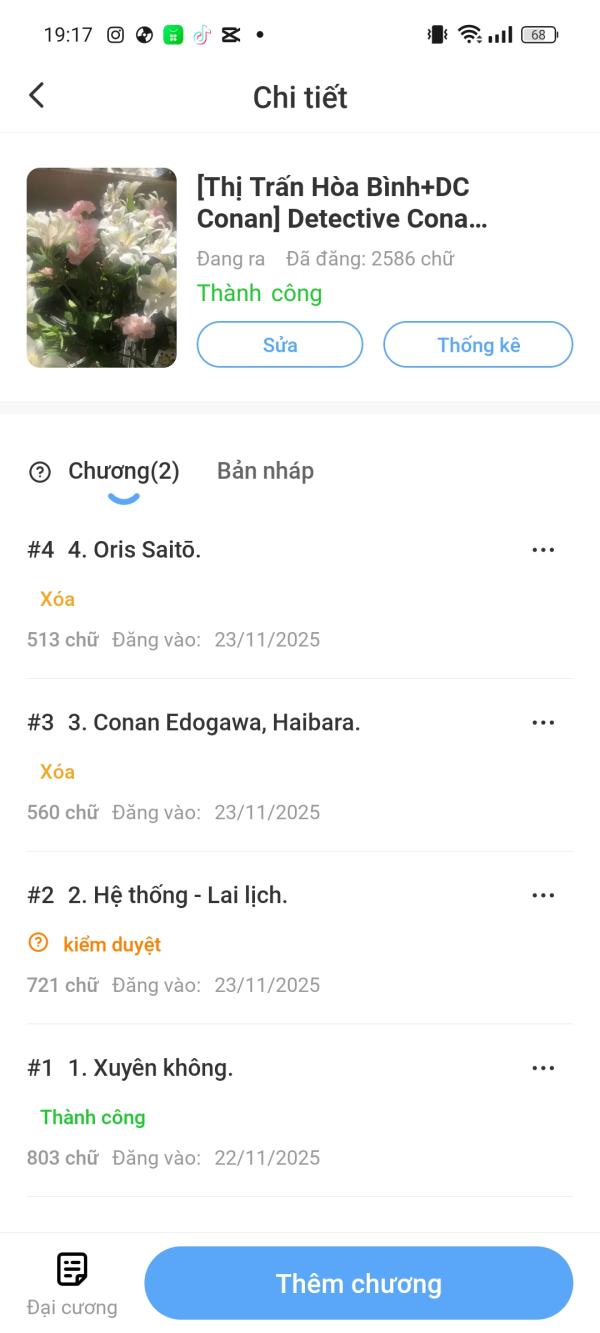Open chapter 3. Conan Edogawa, Haibara
Screen dimensions: 600x1333
(214, 723)
